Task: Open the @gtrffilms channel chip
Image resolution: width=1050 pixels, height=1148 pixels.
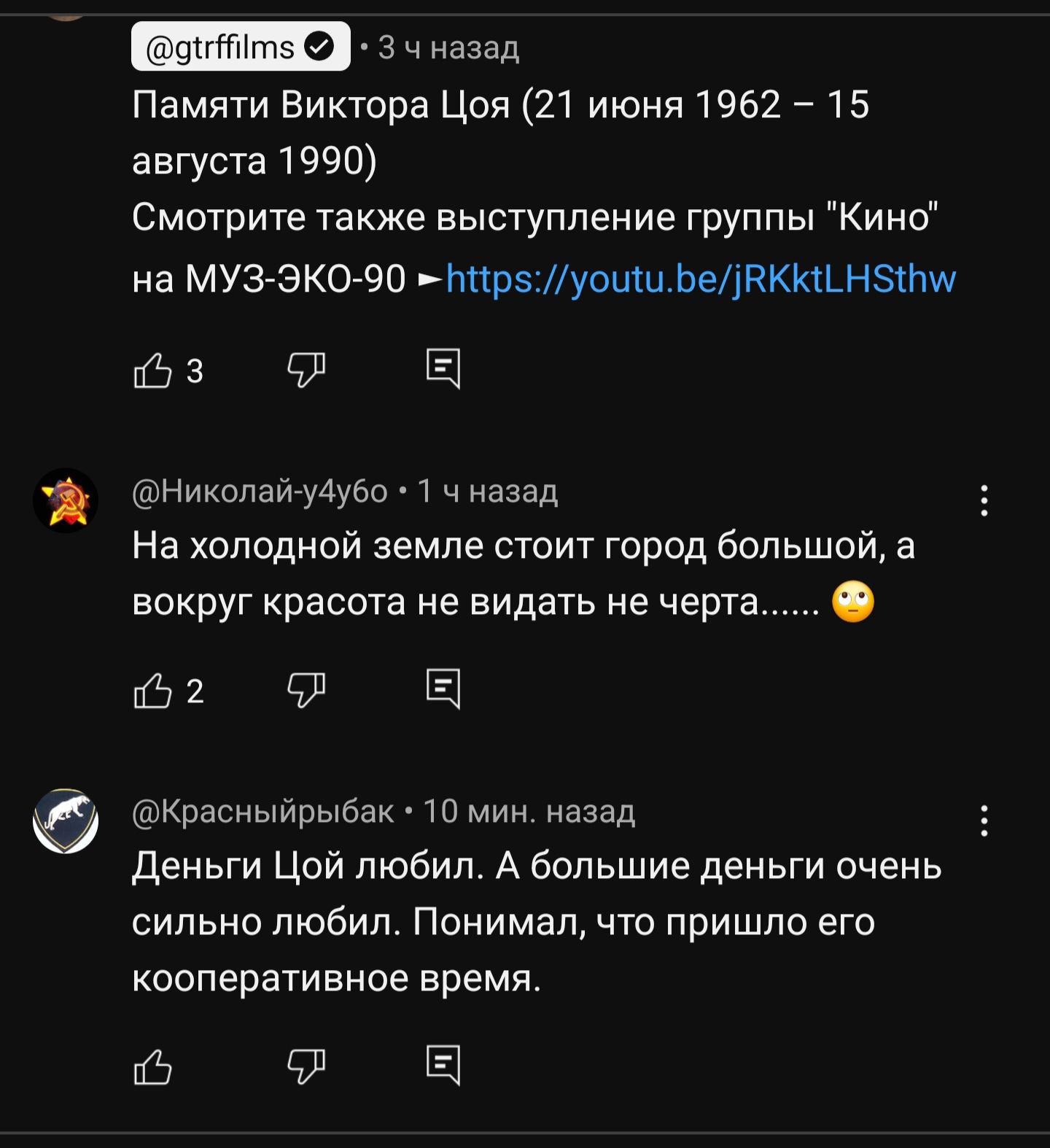Action: [240, 47]
